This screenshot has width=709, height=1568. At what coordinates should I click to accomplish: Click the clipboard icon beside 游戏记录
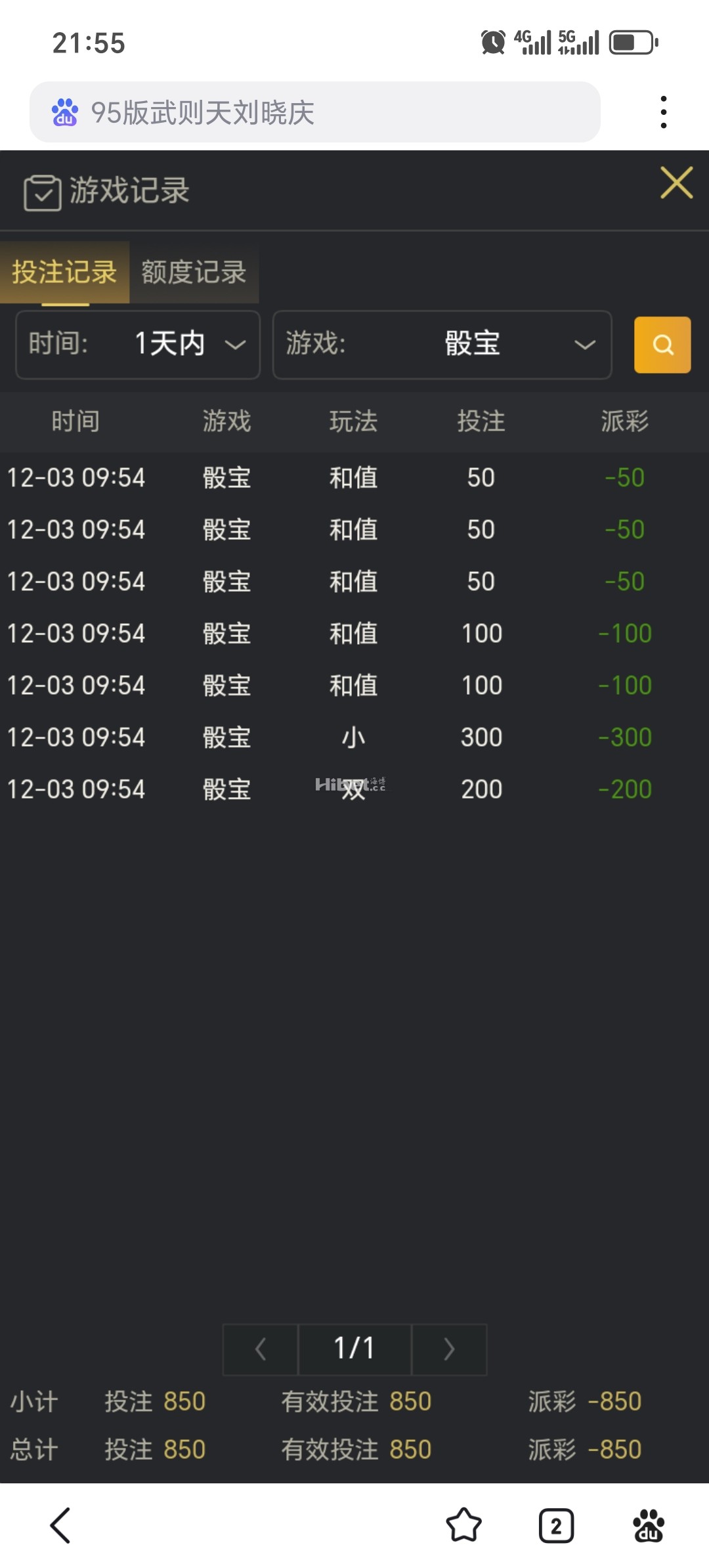click(41, 190)
